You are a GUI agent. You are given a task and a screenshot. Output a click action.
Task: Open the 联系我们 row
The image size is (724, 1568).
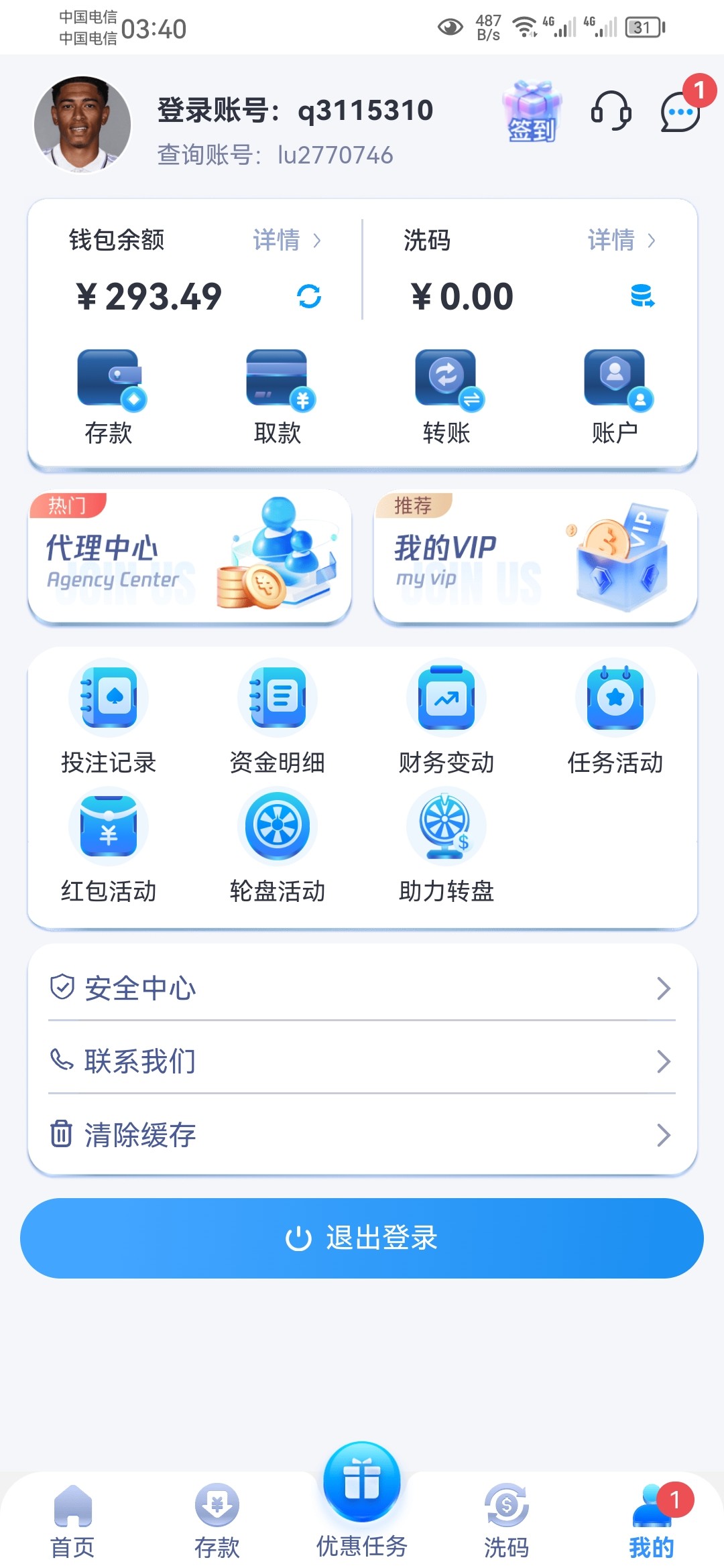point(362,1061)
